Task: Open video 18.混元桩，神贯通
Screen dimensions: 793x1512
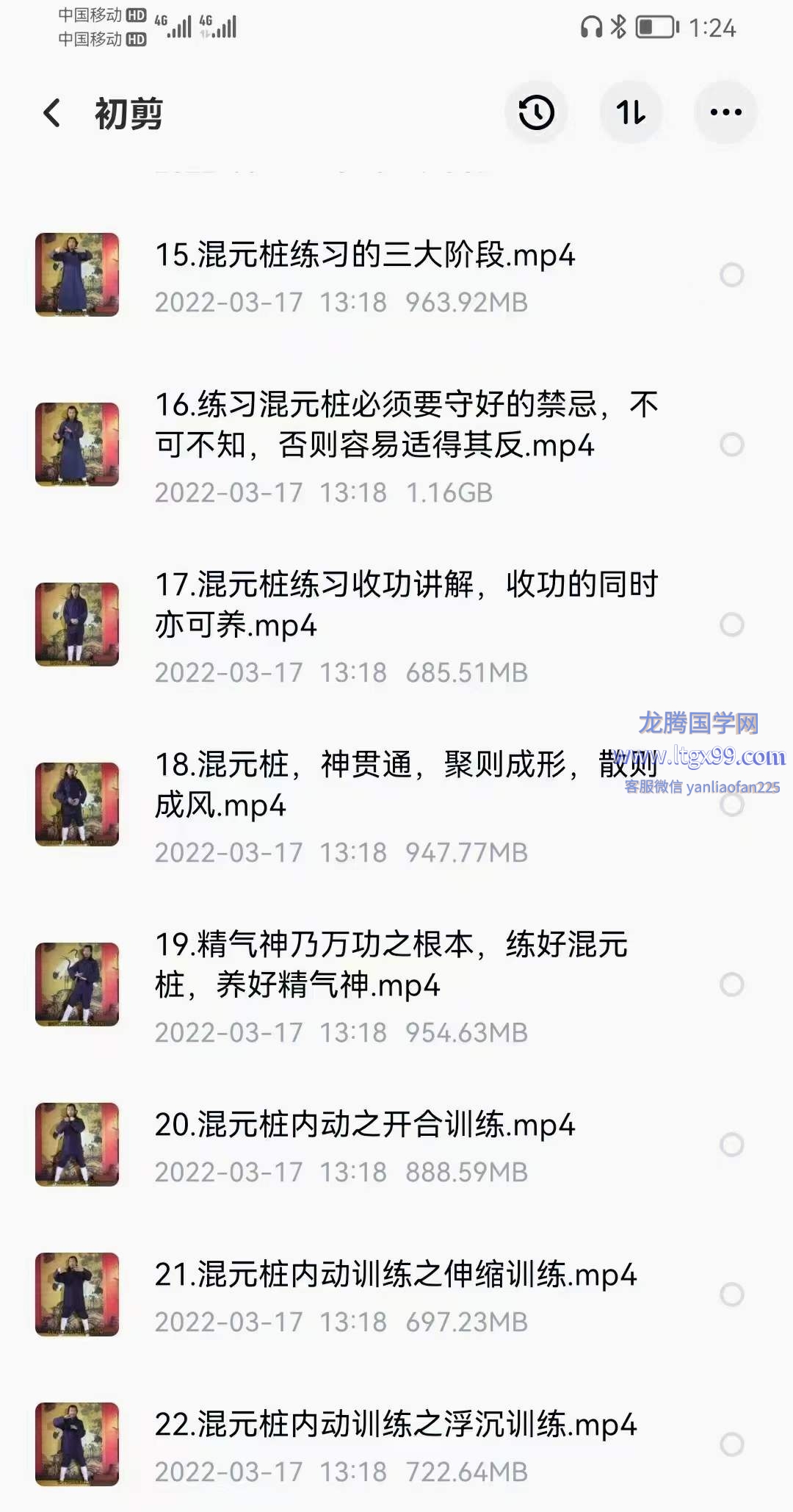Action: pyautogui.click(x=367, y=785)
